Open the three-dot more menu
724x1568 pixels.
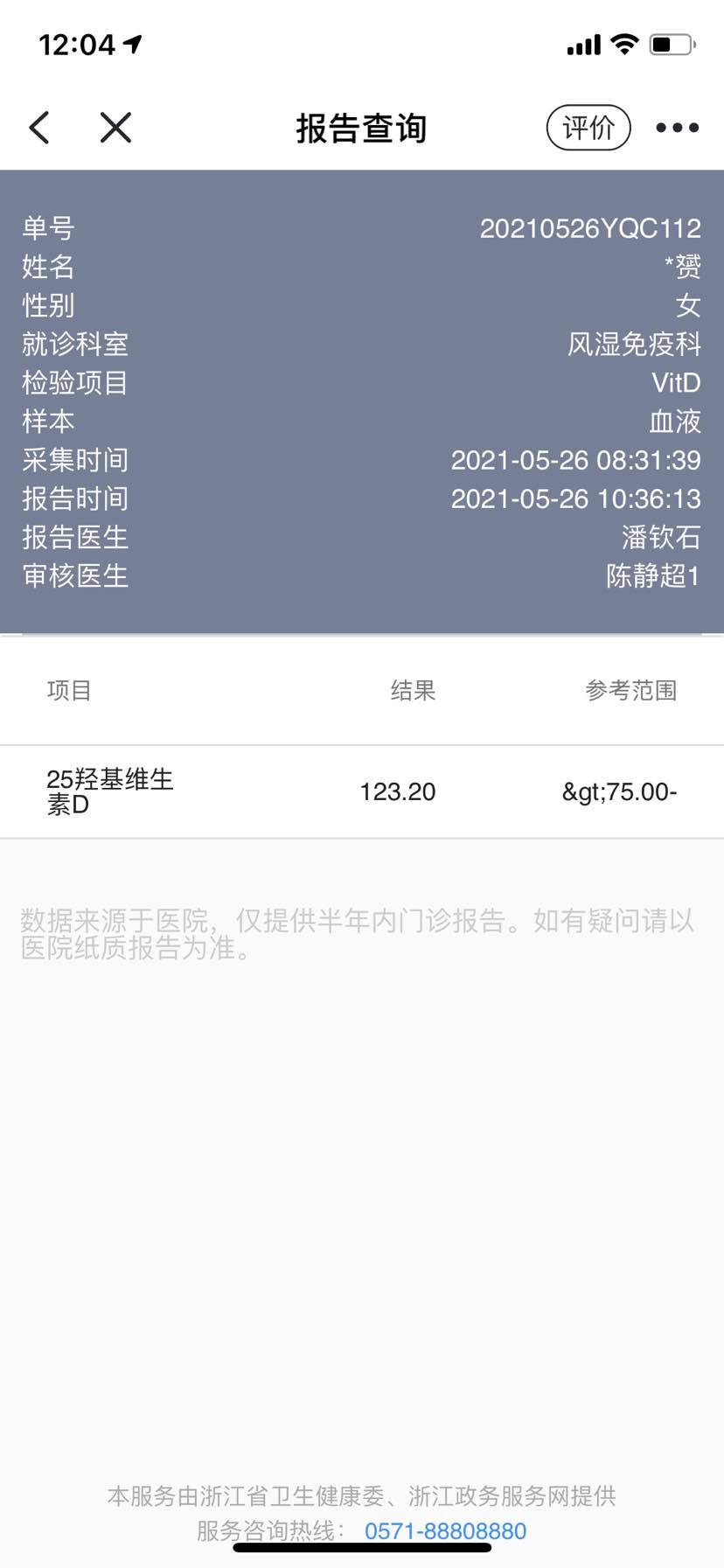point(678,128)
